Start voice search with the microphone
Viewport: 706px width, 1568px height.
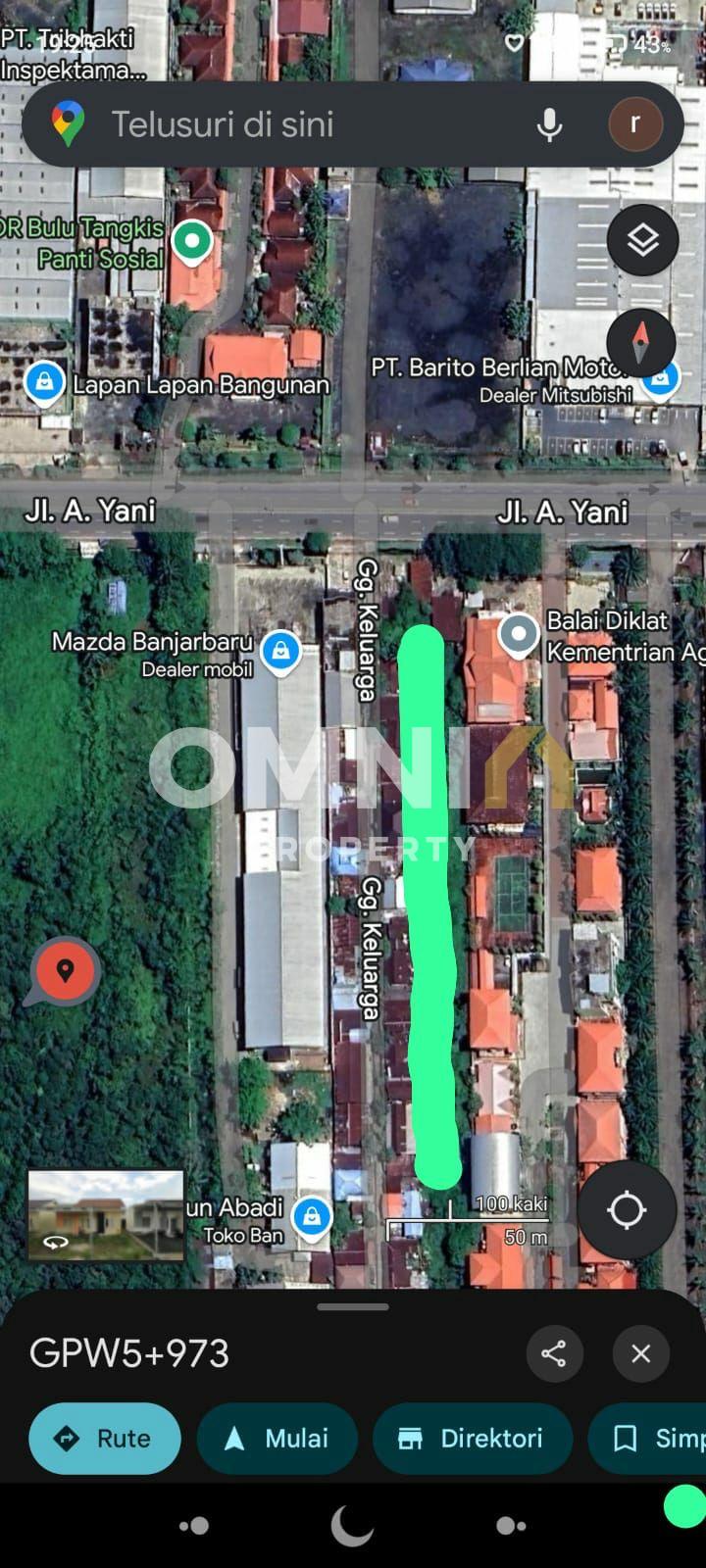click(550, 124)
